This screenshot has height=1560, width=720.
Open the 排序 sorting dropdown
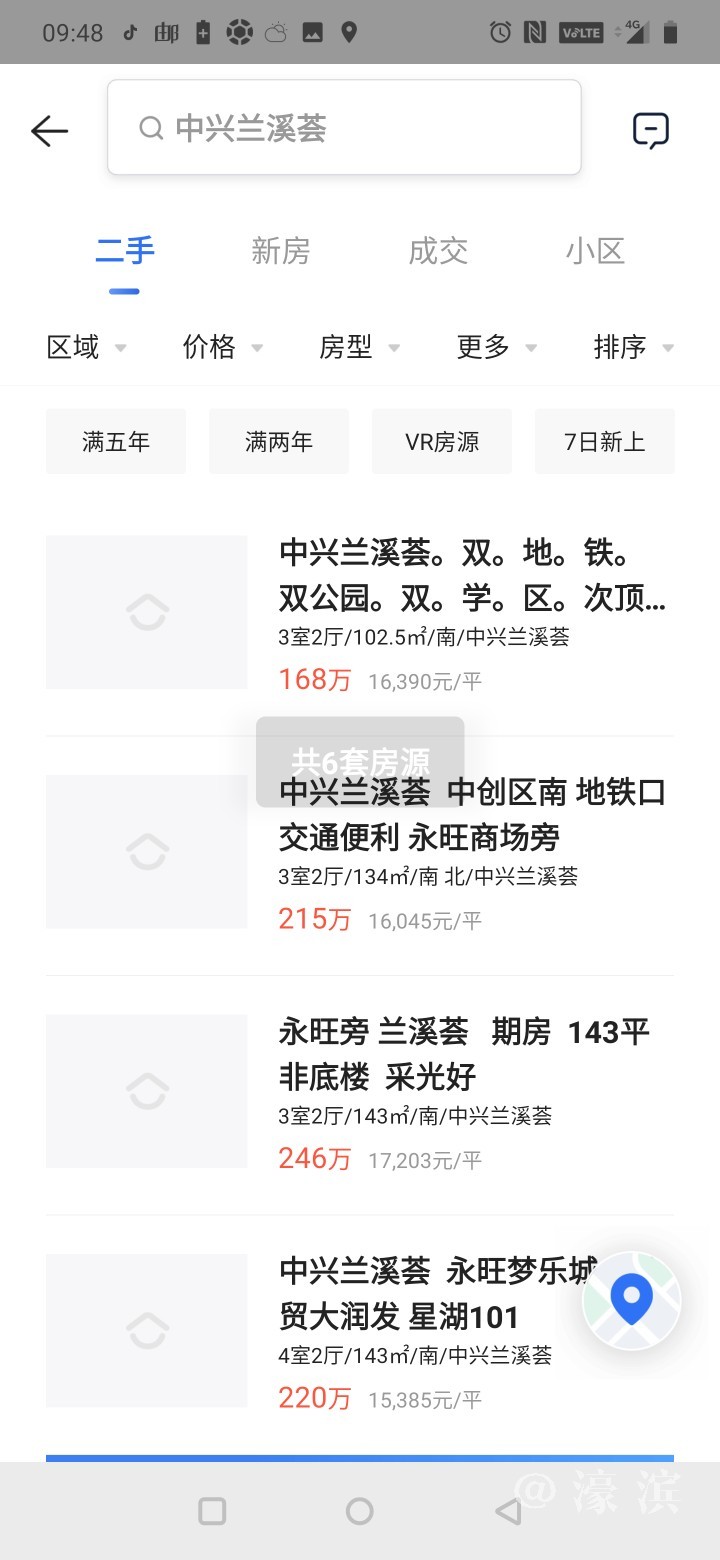pyautogui.click(x=633, y=347)
